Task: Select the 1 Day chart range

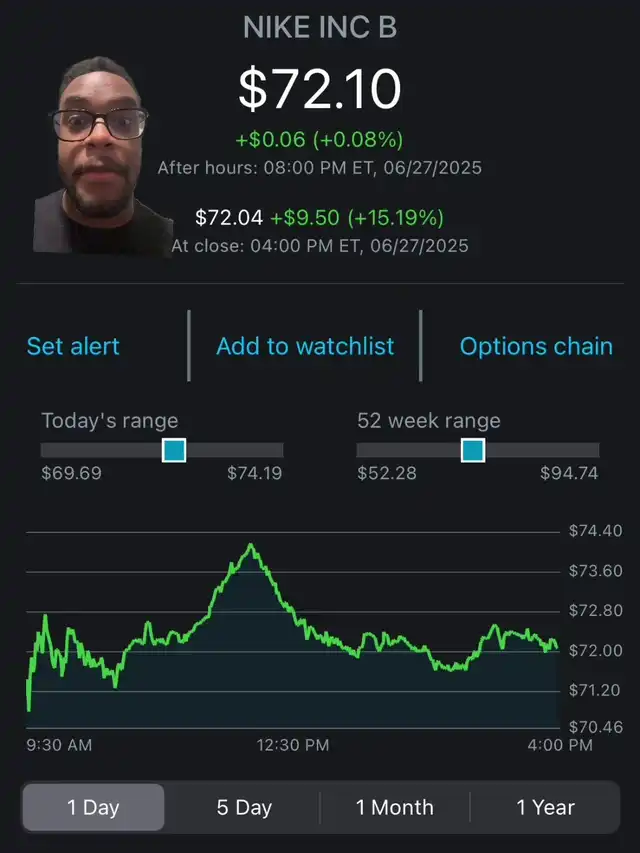Action: pyautogui.click(x=93, y=807)
